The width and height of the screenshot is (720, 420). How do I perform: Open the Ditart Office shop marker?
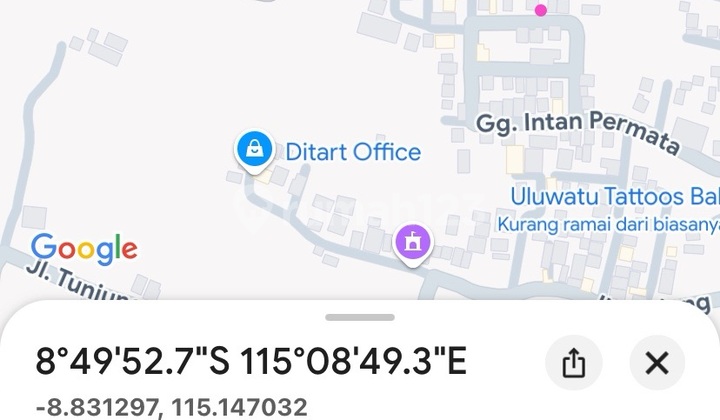pyautogui.click(x=256, y=151)
